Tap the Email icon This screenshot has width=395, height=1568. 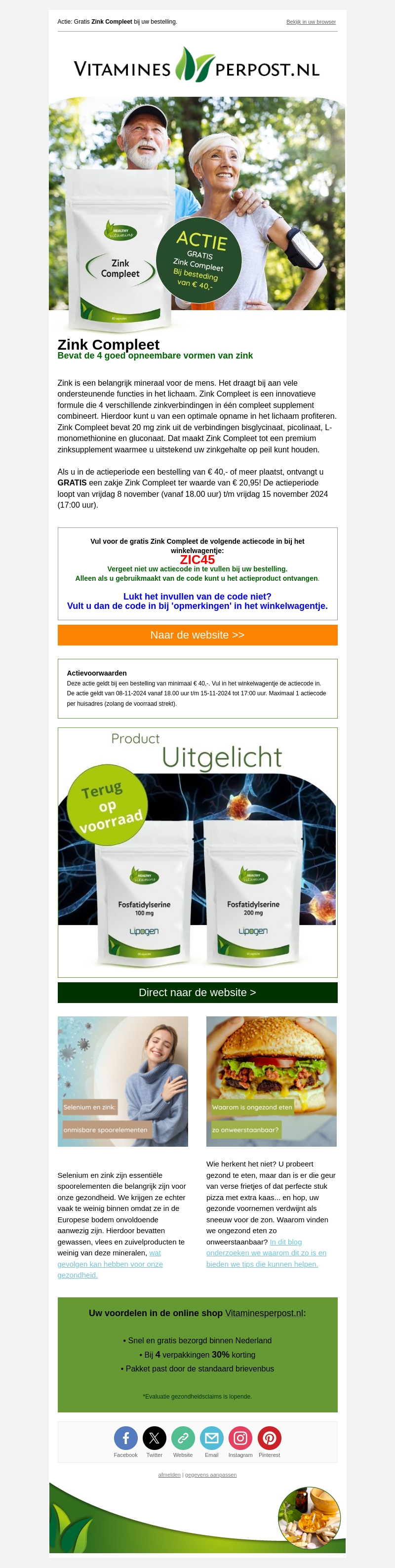(212, 1438)
